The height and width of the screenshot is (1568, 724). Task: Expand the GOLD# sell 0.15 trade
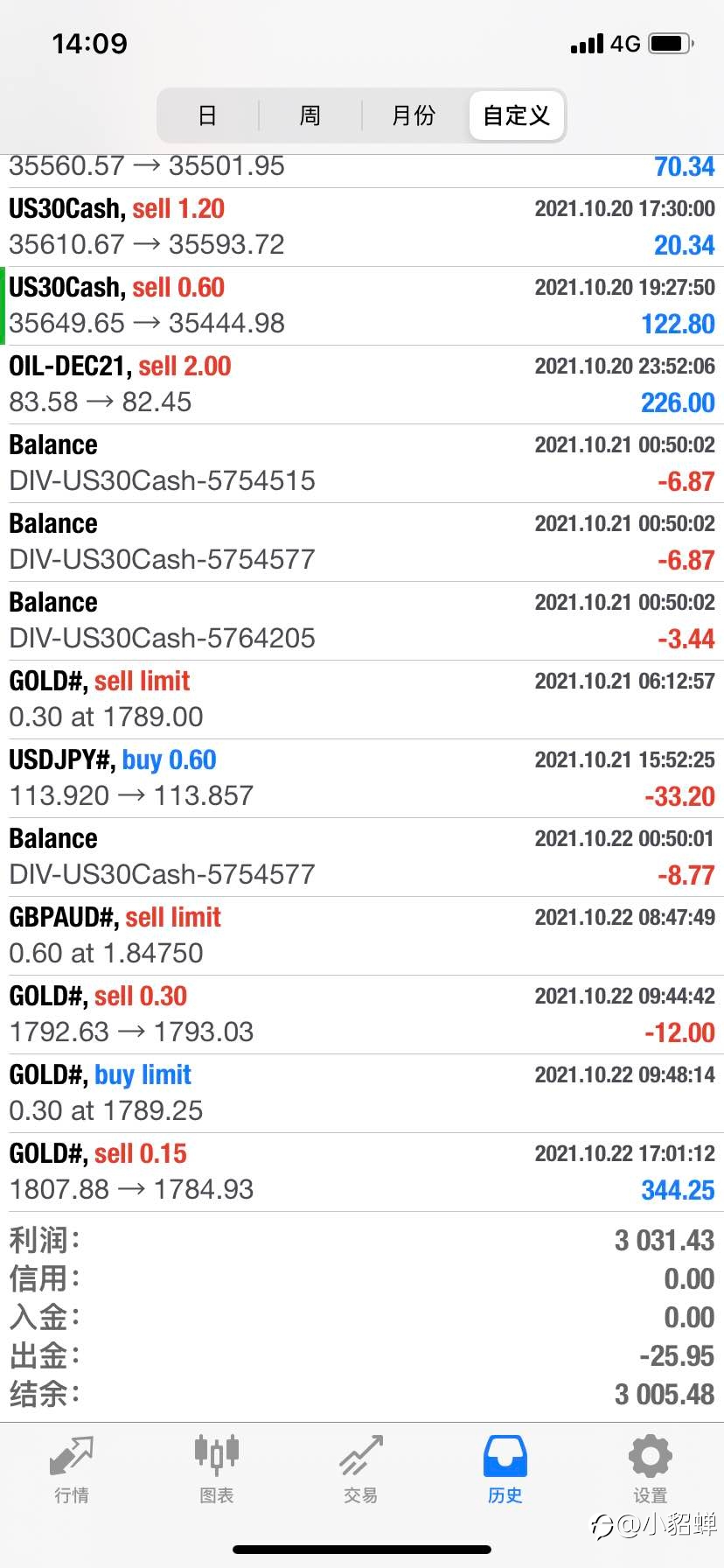[x=362, y=1172]
